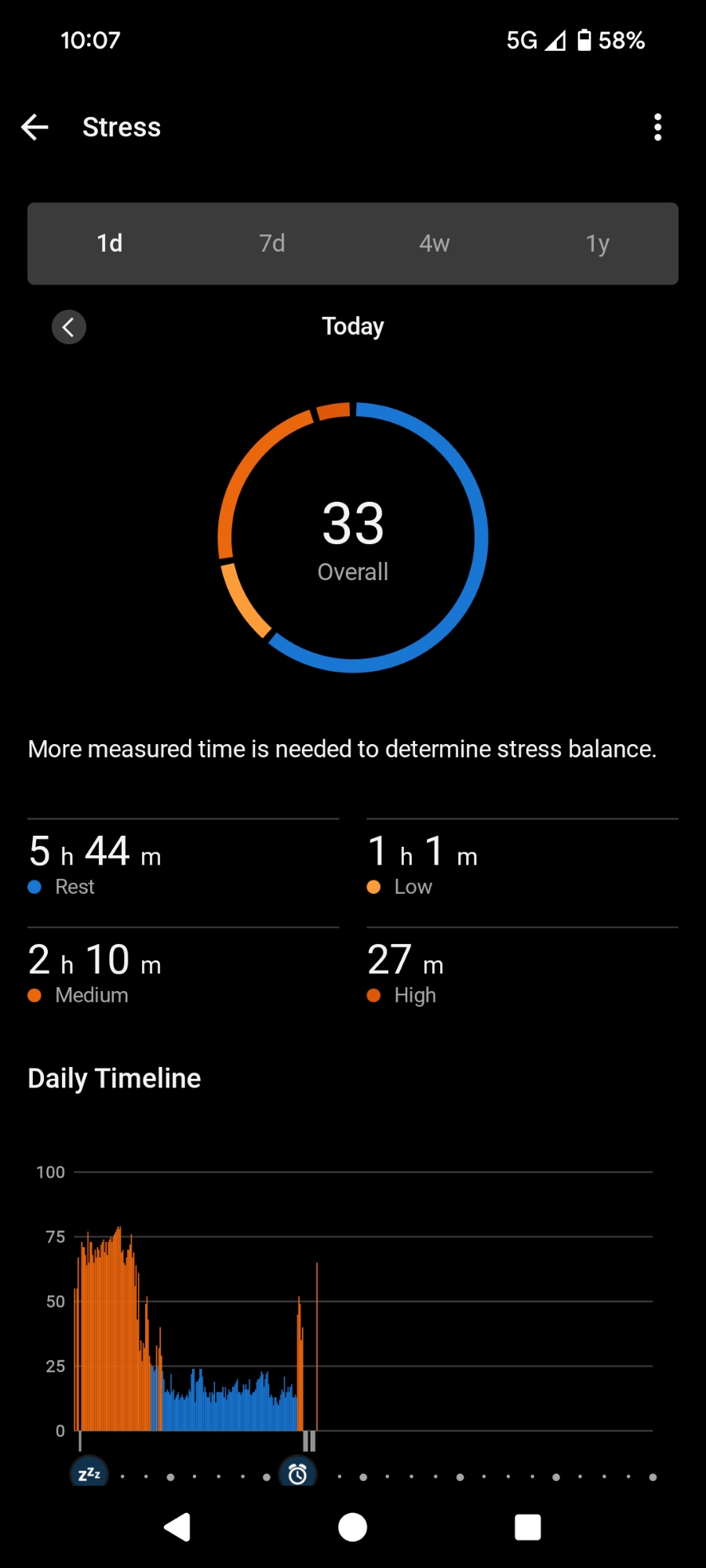Open the recent apps view
Screen dimensions: 706x1568
pyautogui.click(x=527, y=1526)
